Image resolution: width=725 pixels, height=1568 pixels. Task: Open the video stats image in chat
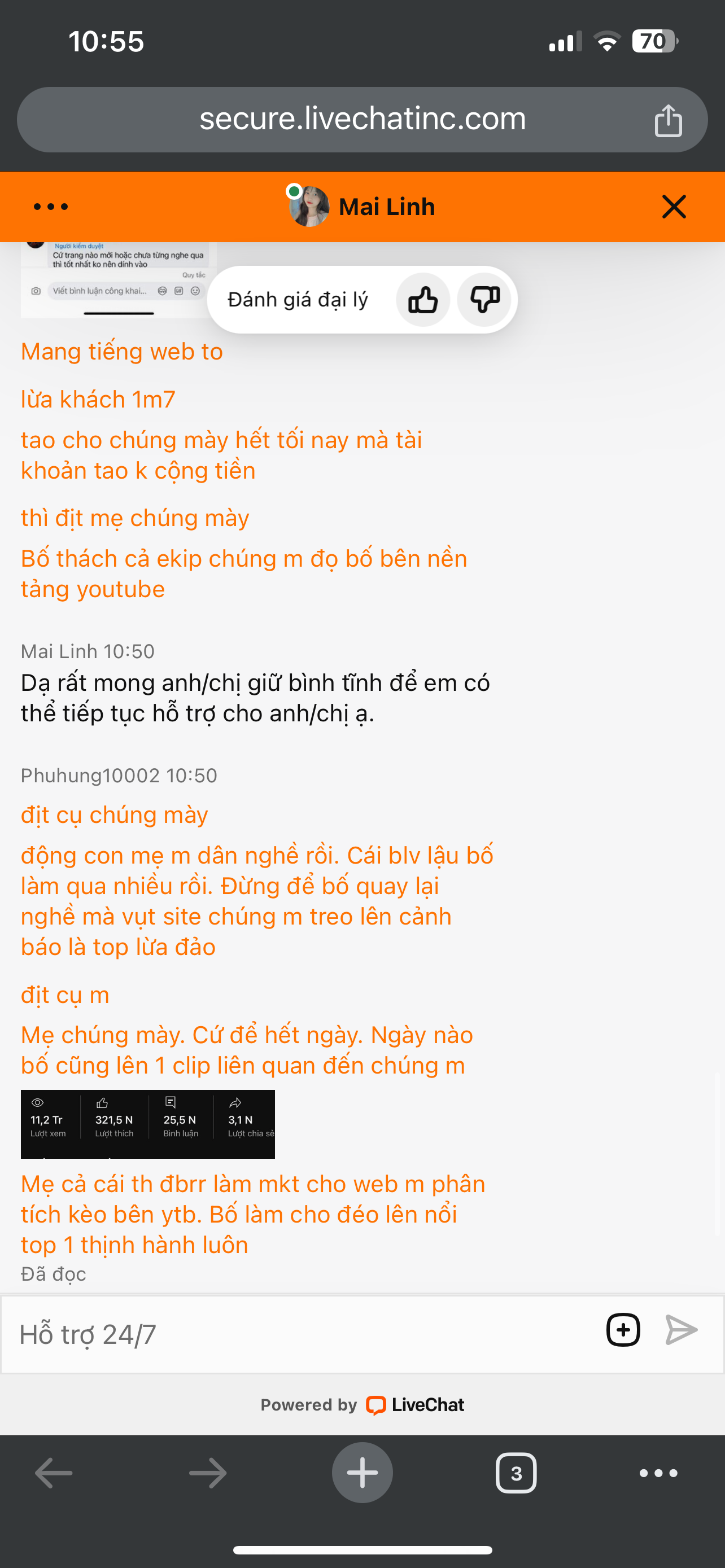point(147,1124)
